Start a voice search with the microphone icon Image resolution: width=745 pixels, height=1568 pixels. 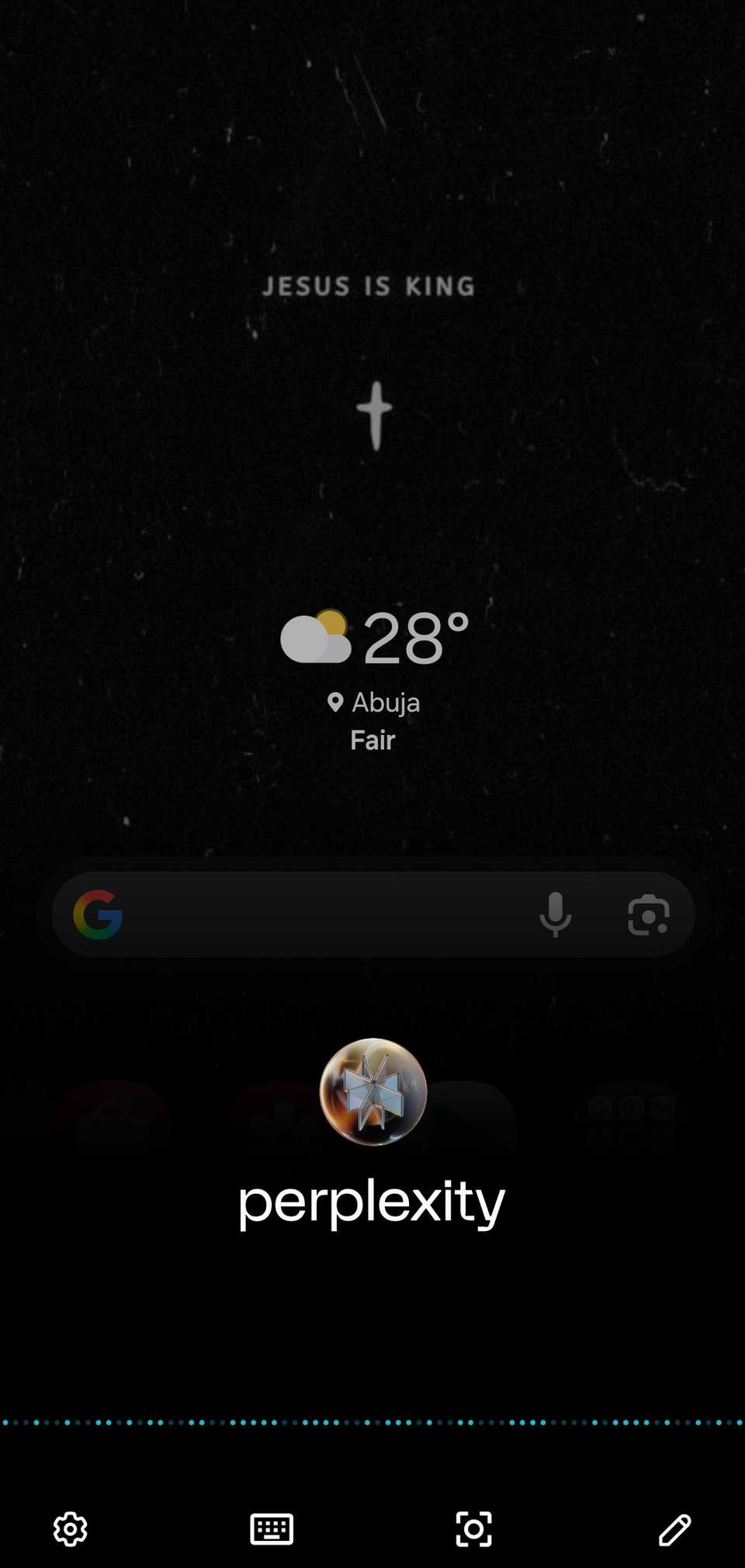click(x=556, y=914)
